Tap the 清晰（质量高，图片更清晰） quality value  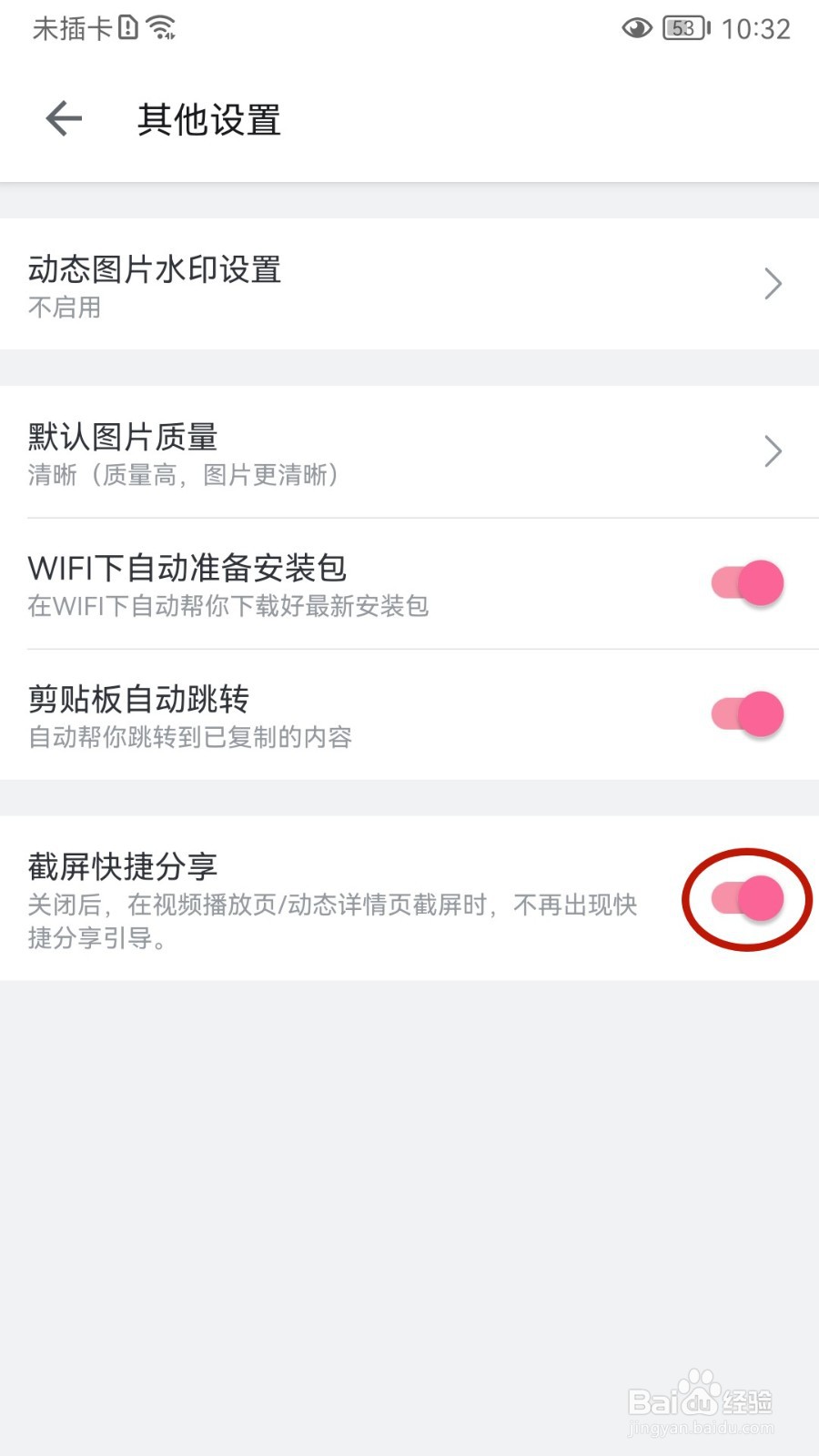[185, 476]
